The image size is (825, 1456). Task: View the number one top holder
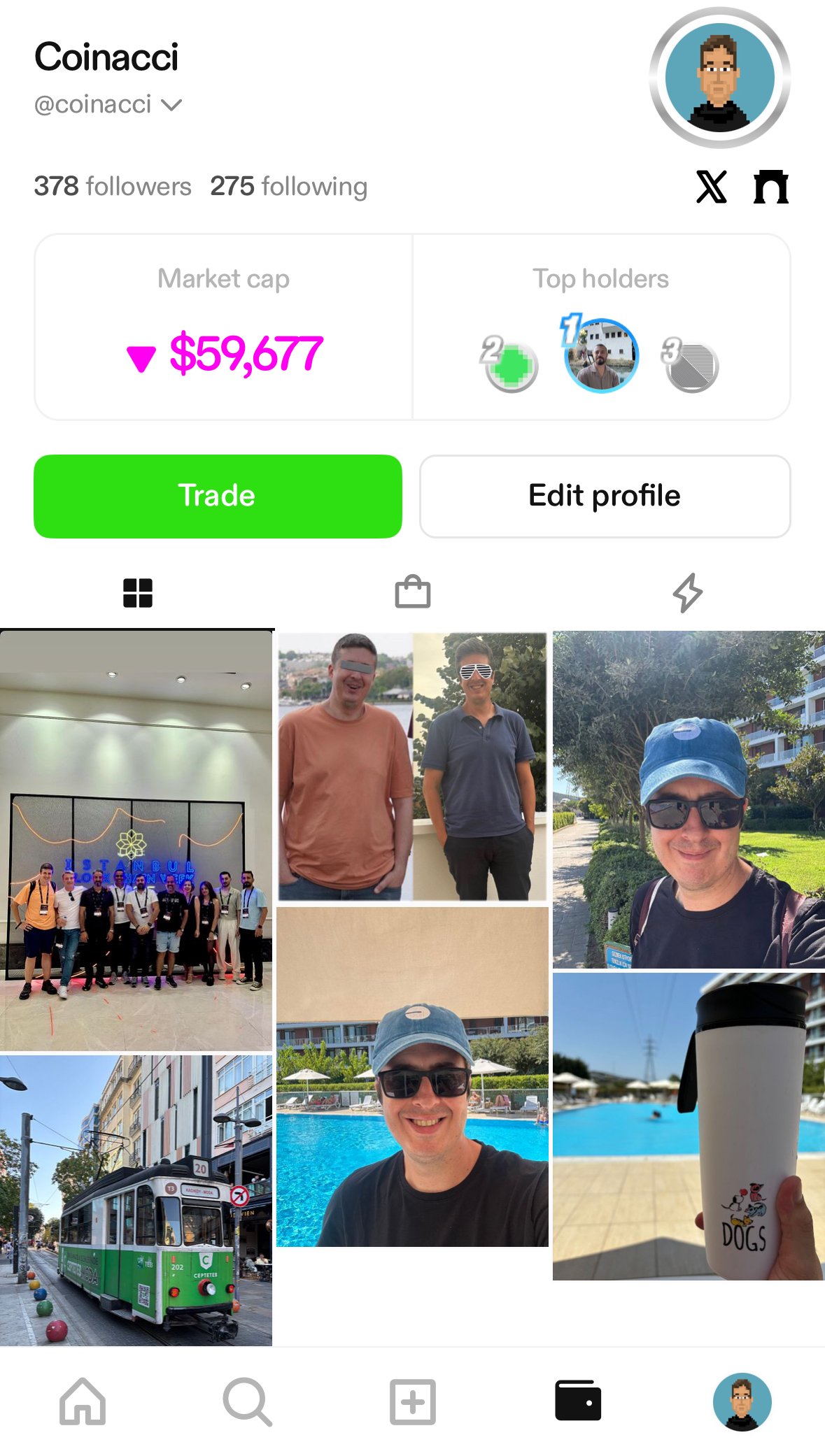[x=601, y=355]
